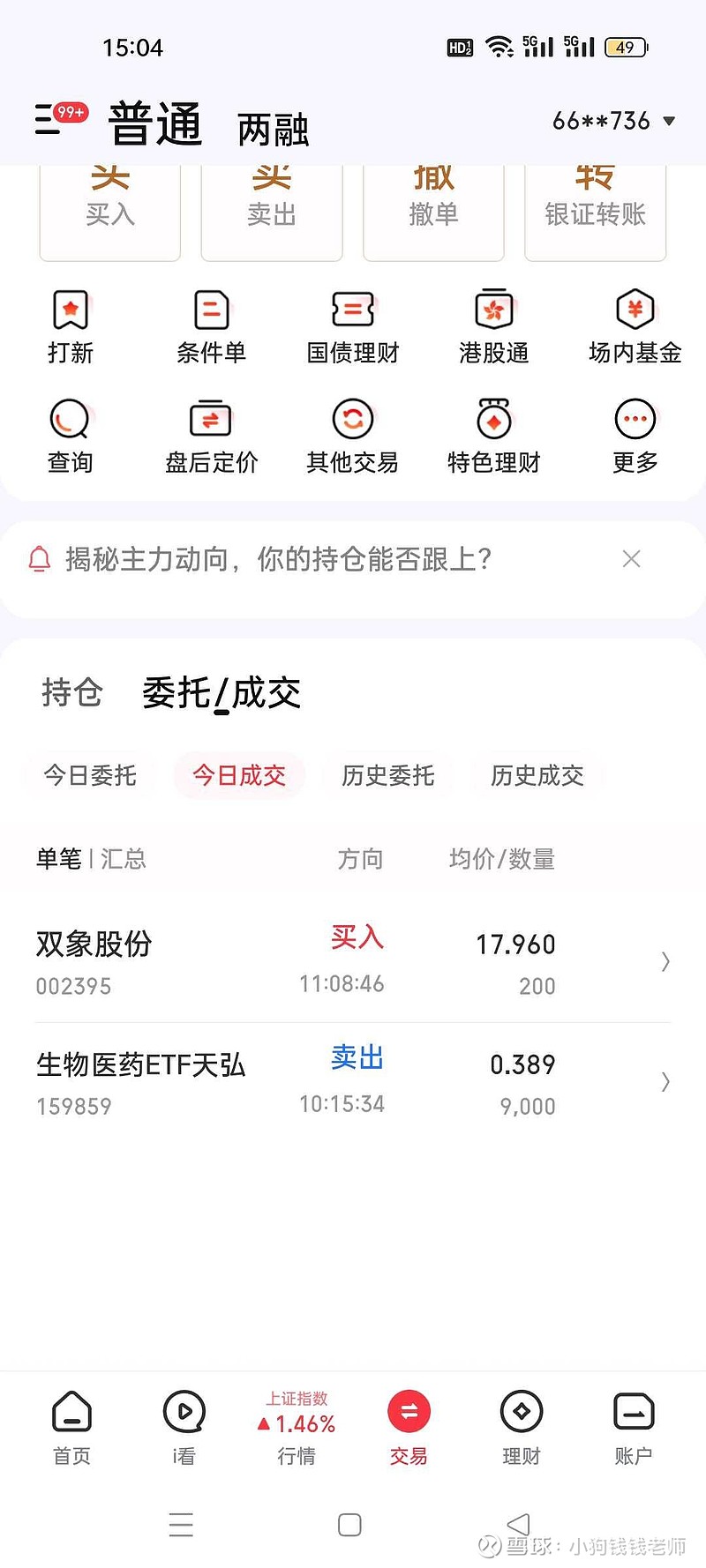Expand the account dropdown 66**736
Viewport: 706px width, 1568px height.
click(x=614, y=121)
